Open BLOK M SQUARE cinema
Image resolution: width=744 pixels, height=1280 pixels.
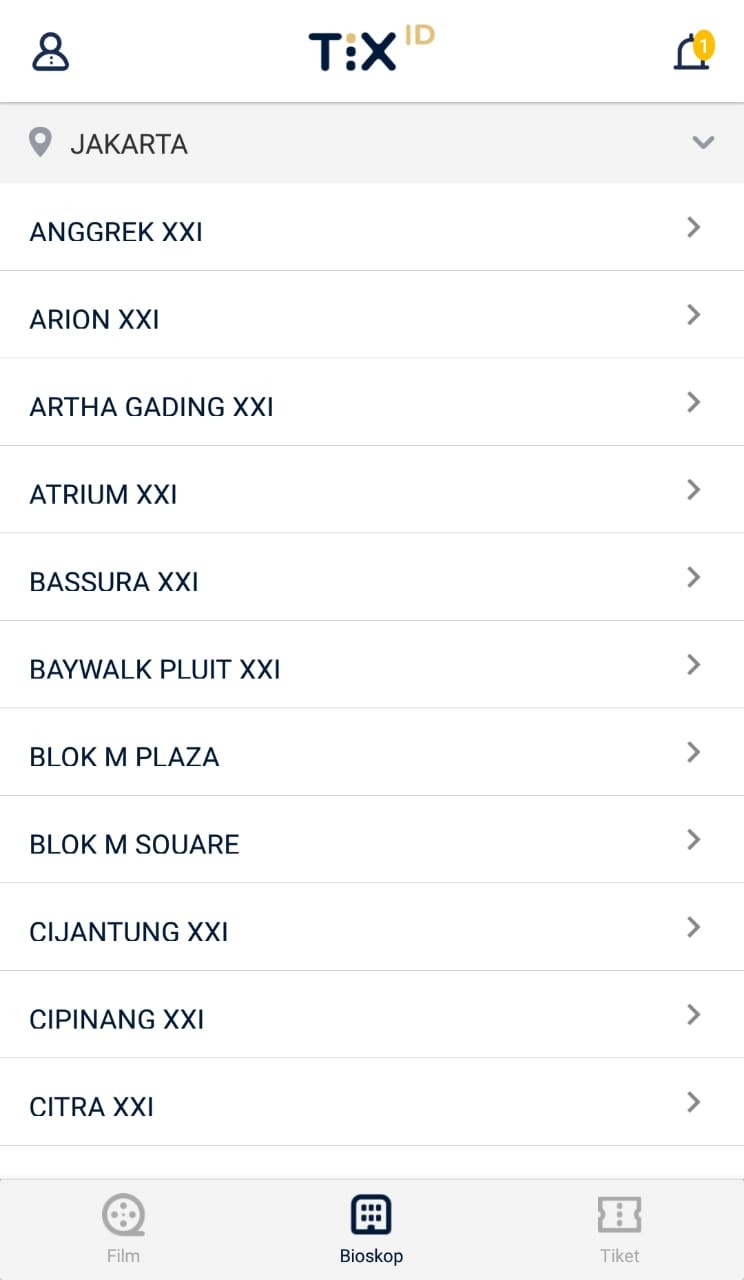pyautogui.click(x=372, y=844)
